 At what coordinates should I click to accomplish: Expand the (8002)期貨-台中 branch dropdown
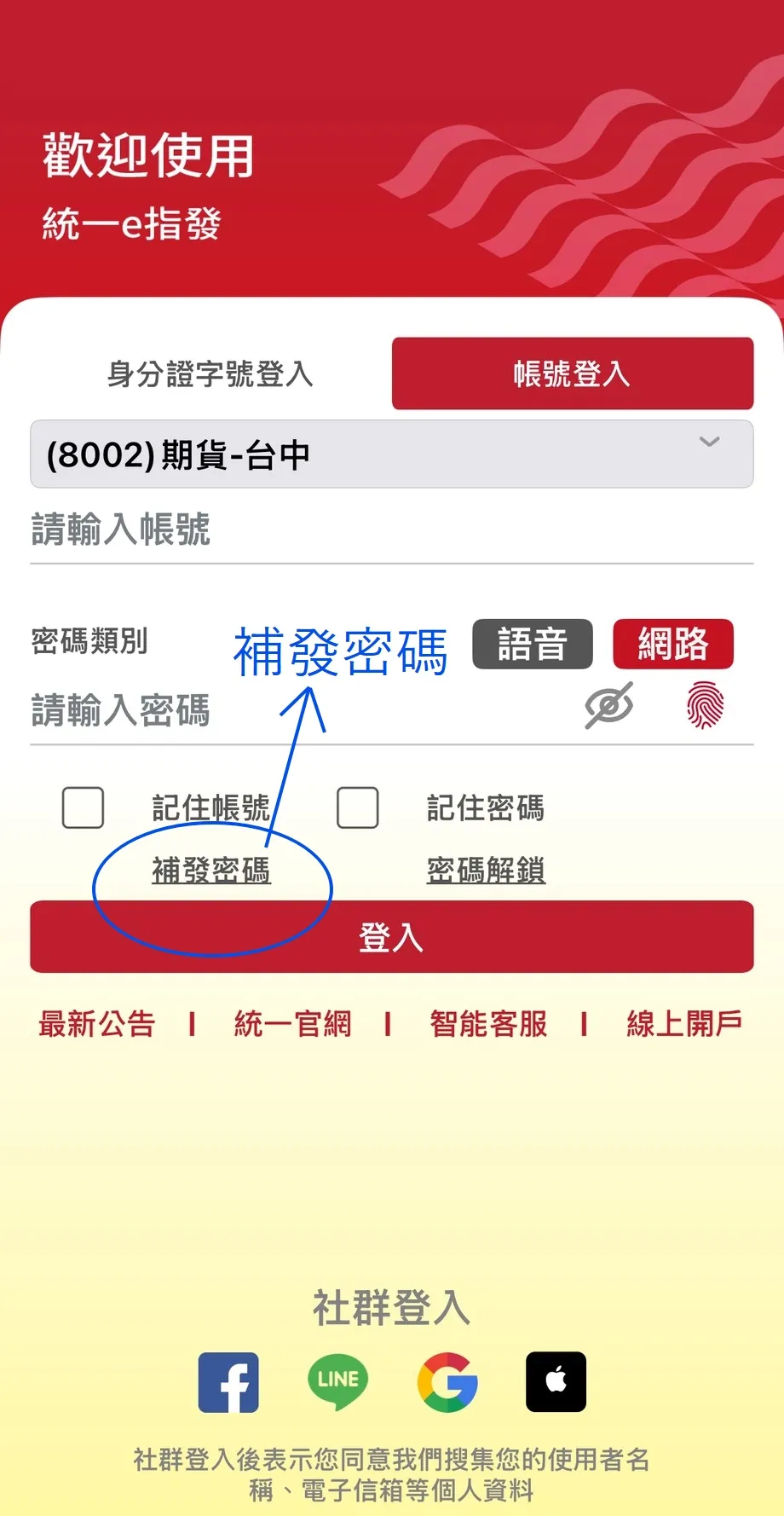391,454
